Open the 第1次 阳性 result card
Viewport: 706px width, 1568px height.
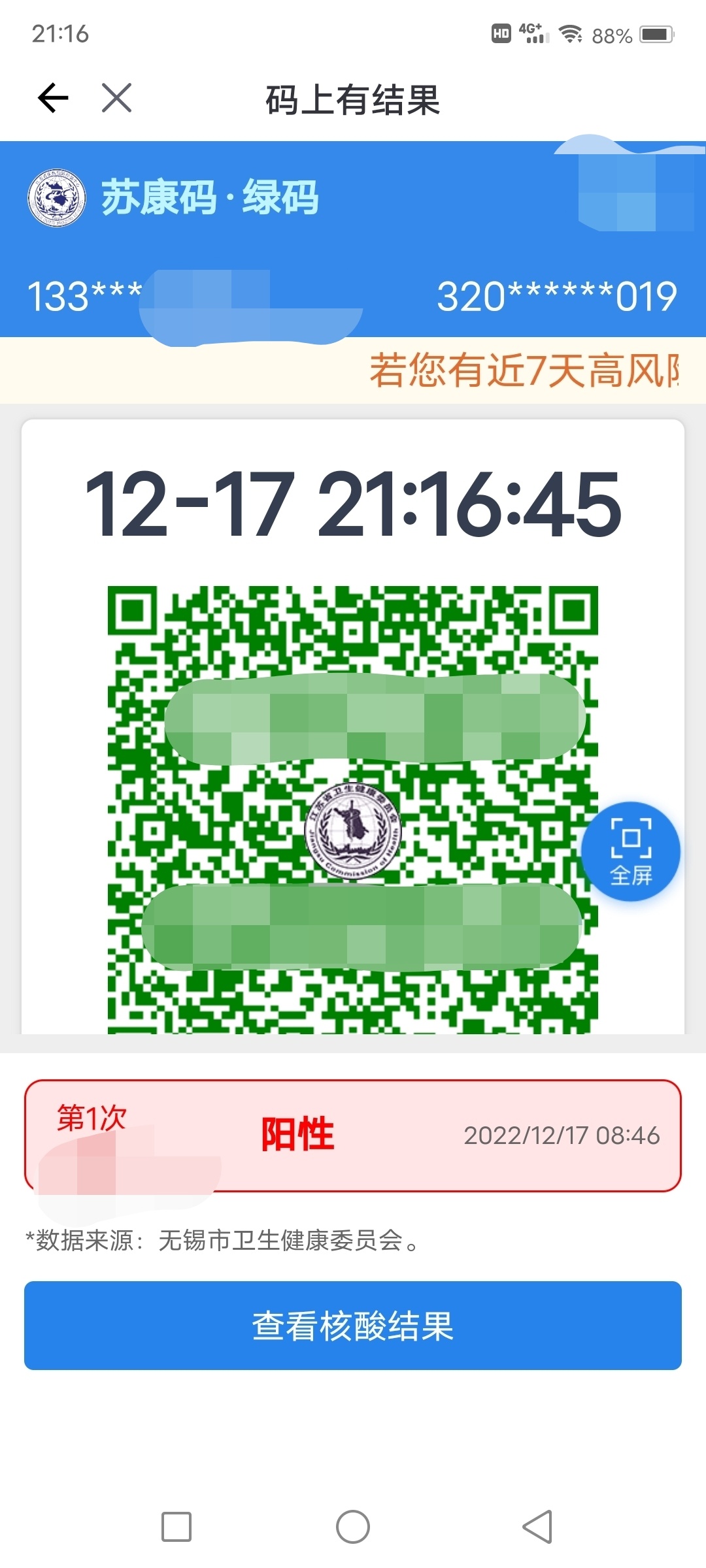pyautogui.click(x=353, y=1135)
